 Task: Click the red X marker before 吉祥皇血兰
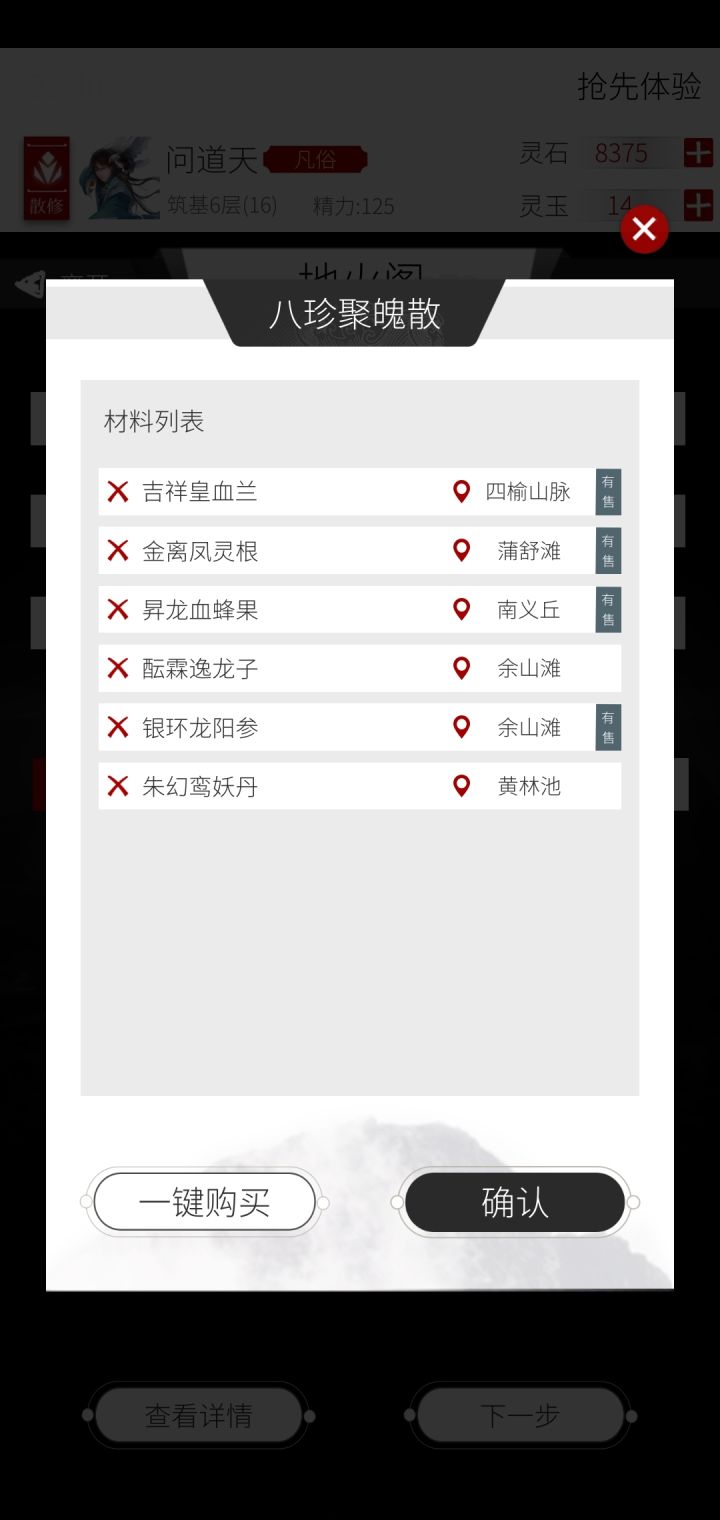point(117,491)
